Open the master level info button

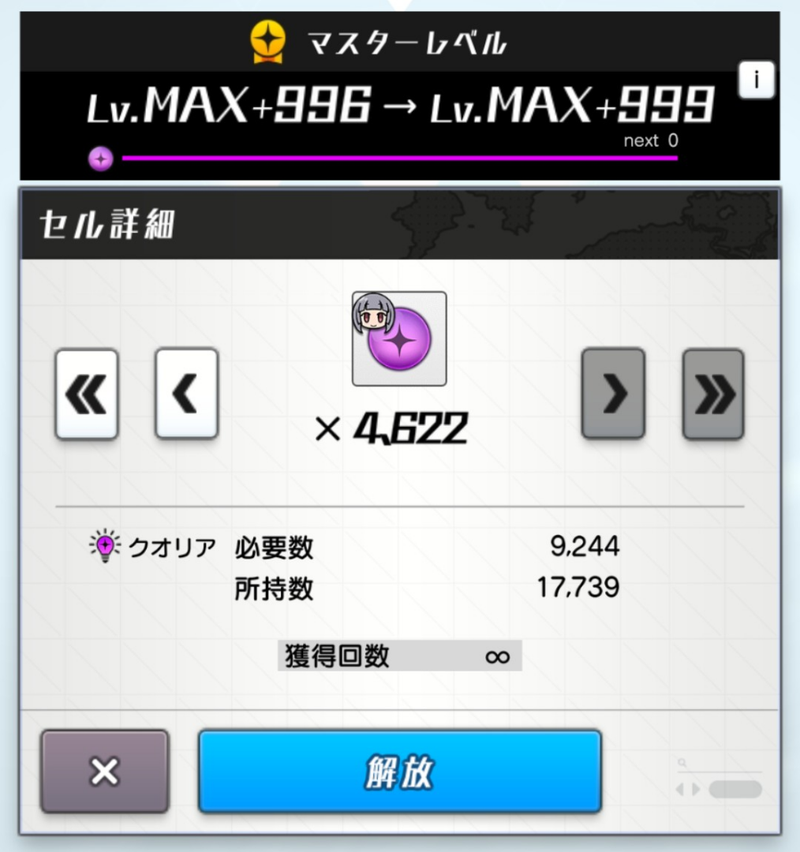(757, 80)
